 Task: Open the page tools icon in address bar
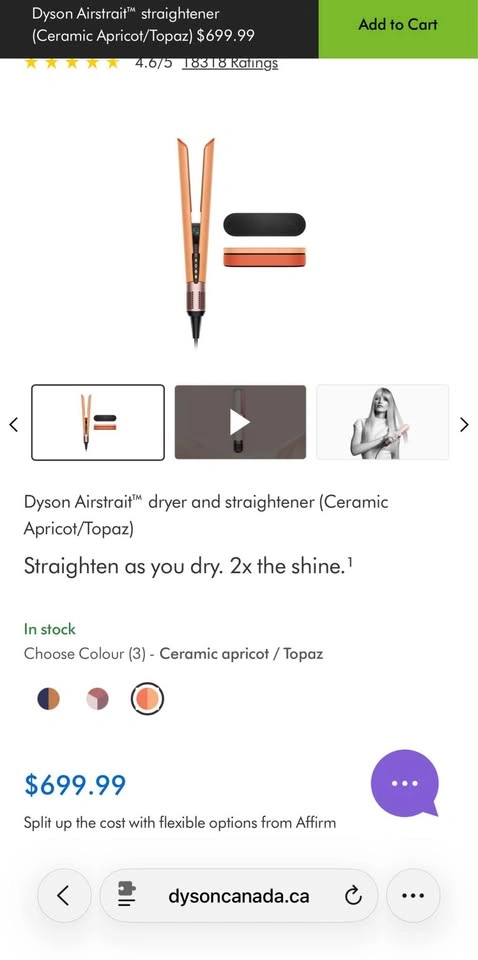[x=127, y=896]
